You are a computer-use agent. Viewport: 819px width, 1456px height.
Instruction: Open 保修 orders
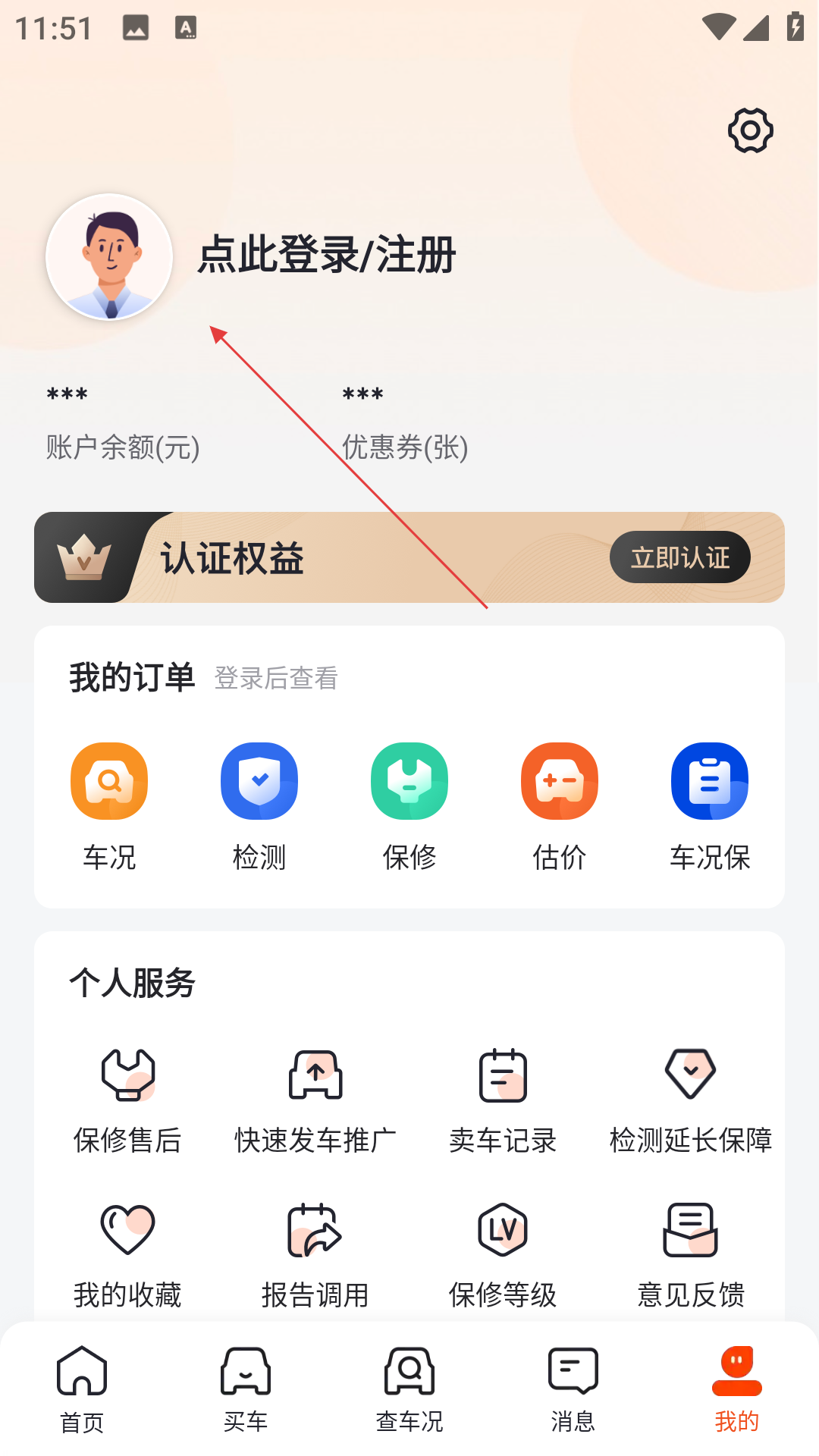[x=409, y=807]
